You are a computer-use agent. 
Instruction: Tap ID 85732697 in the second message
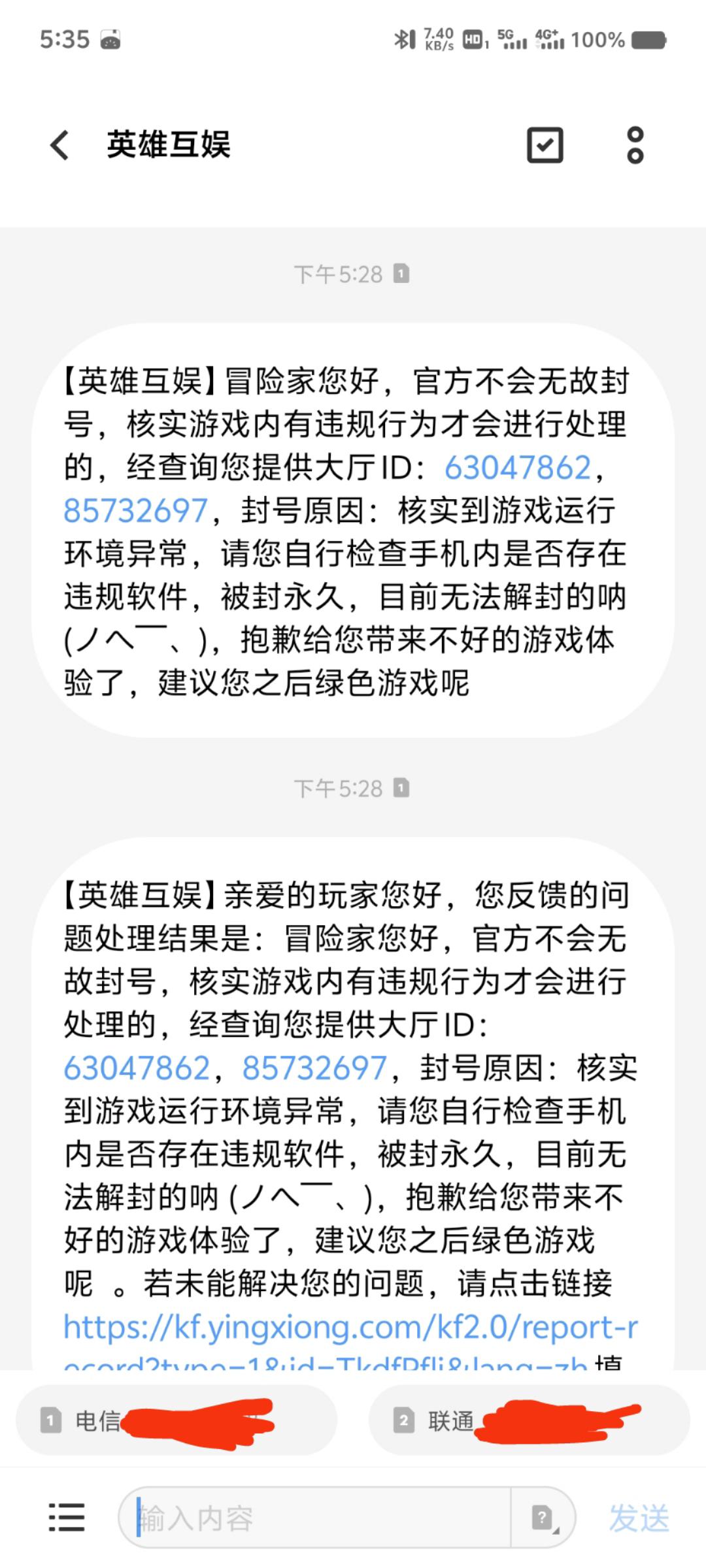tap(314, 1068)
